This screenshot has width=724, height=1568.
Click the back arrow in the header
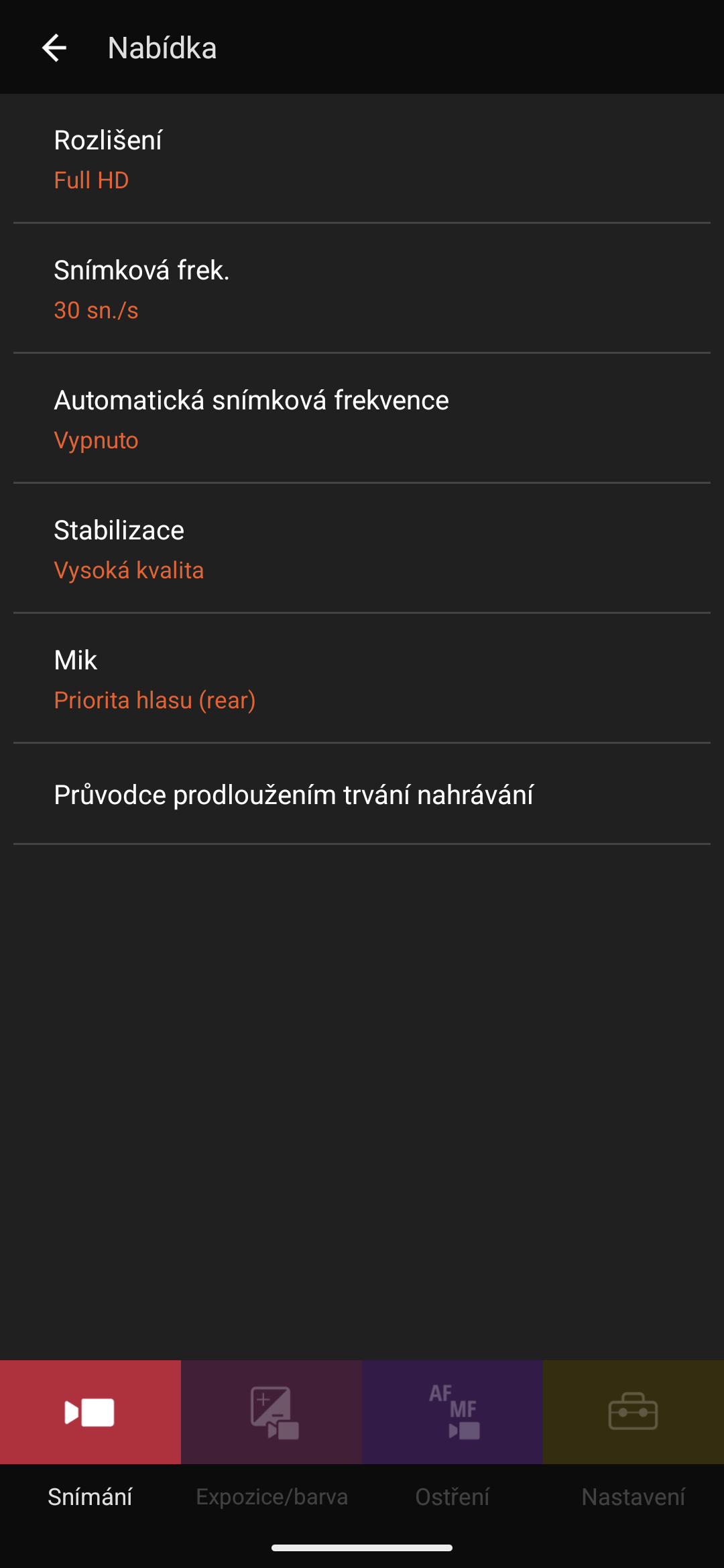[x=52, y=47]
